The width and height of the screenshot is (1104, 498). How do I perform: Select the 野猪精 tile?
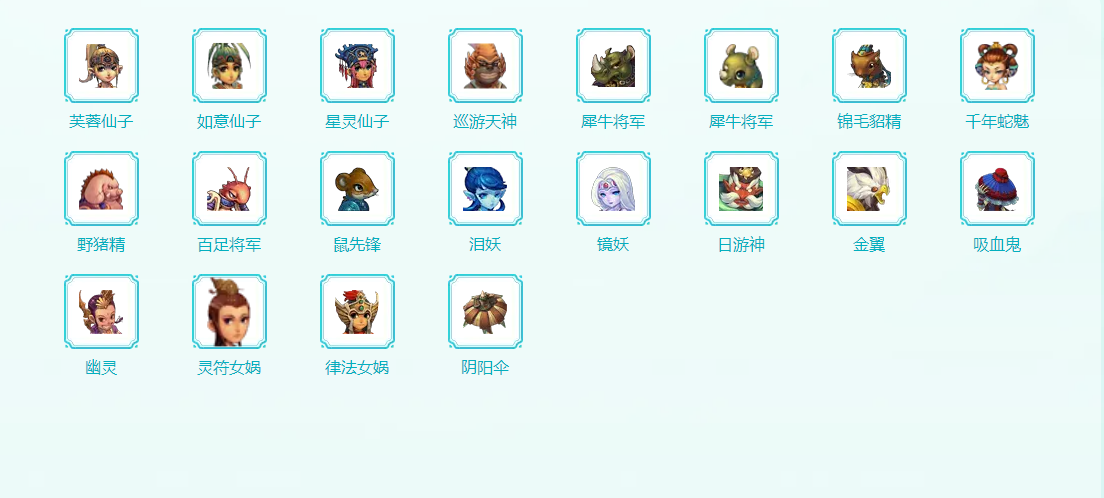(x=101, y=189)
